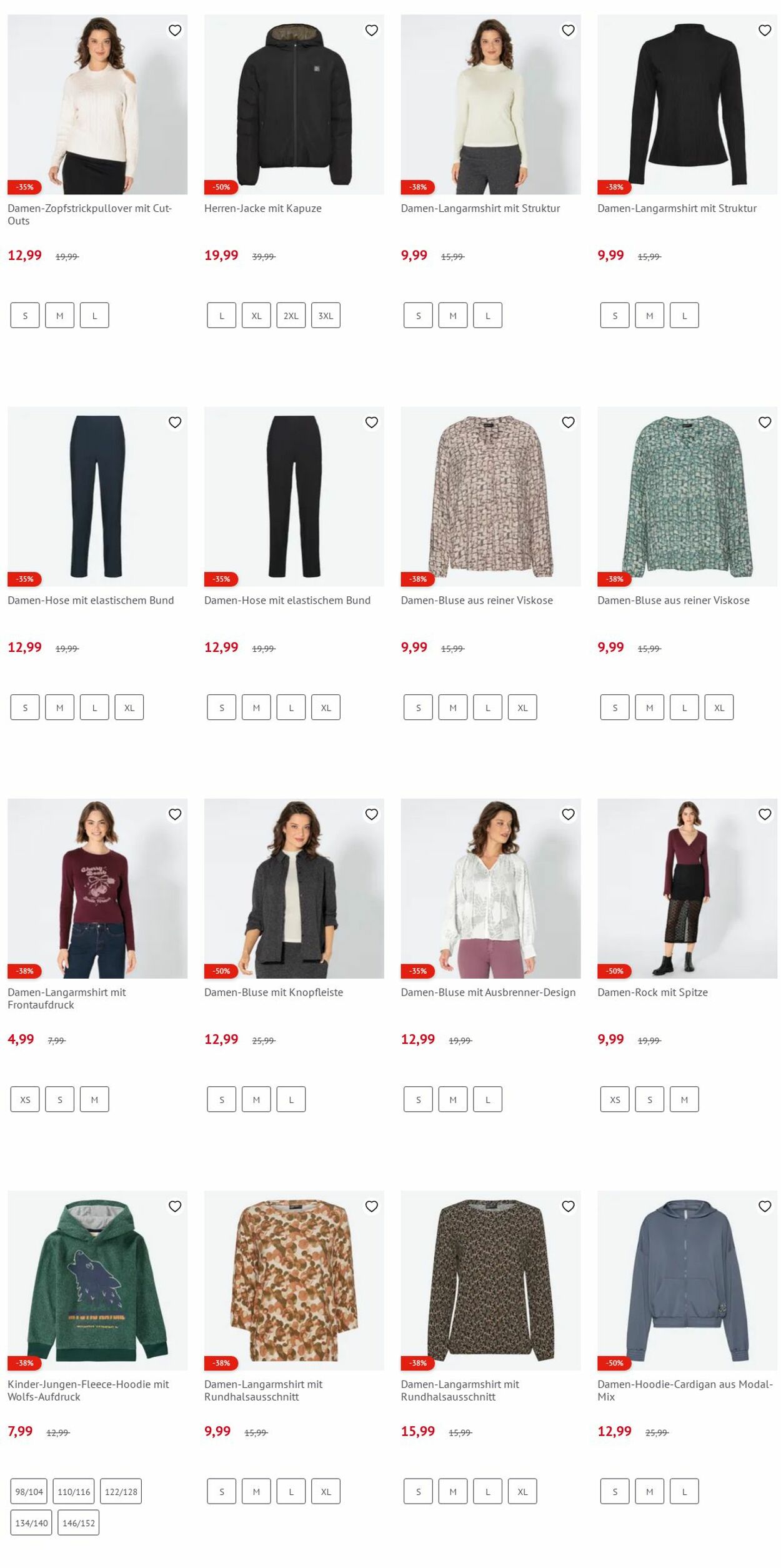
Task: Favorite the Herren-Jacke mit Kapuze
Action: [371, 31]
